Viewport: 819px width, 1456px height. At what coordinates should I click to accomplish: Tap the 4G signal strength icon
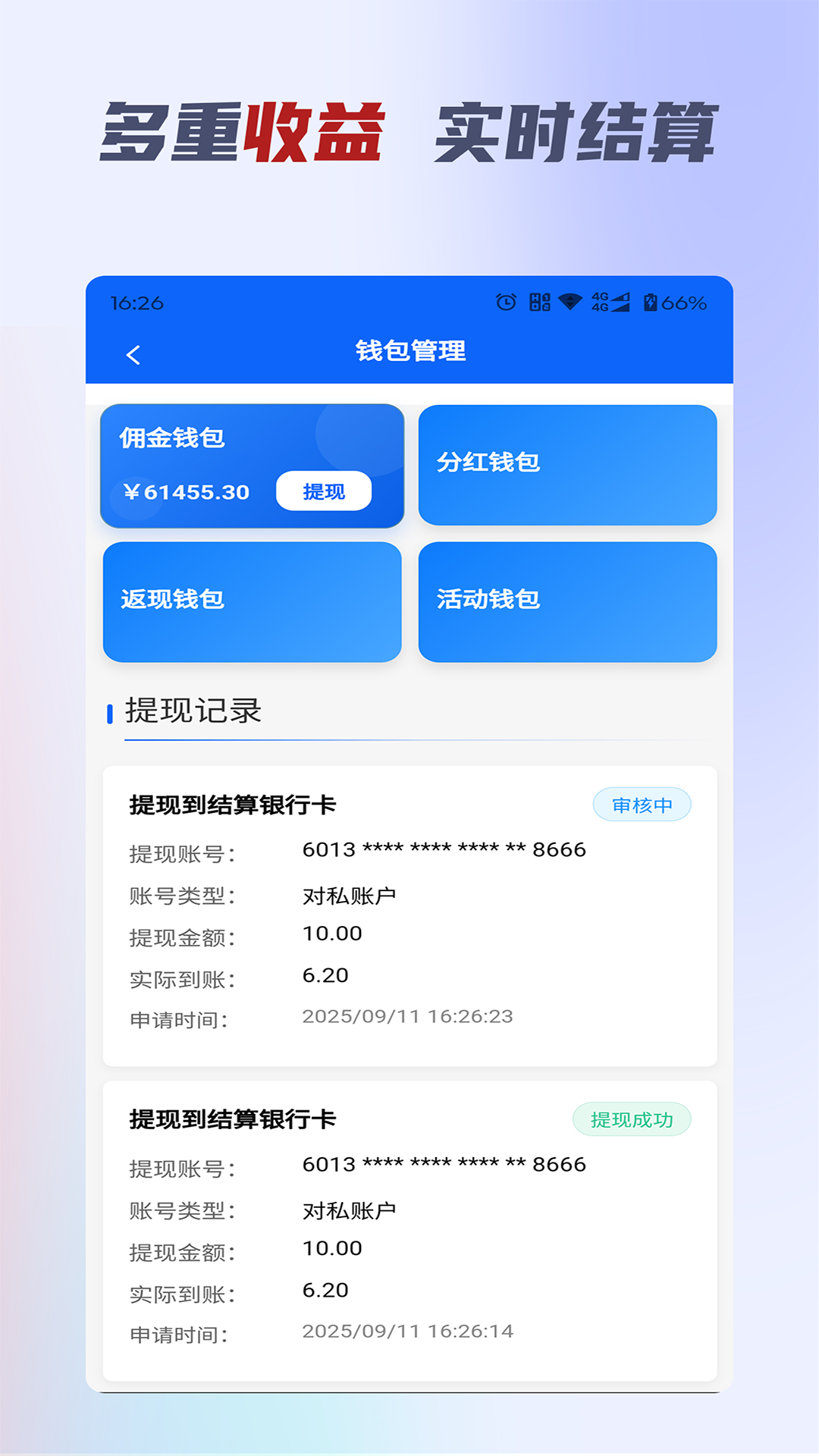point(611,303)
